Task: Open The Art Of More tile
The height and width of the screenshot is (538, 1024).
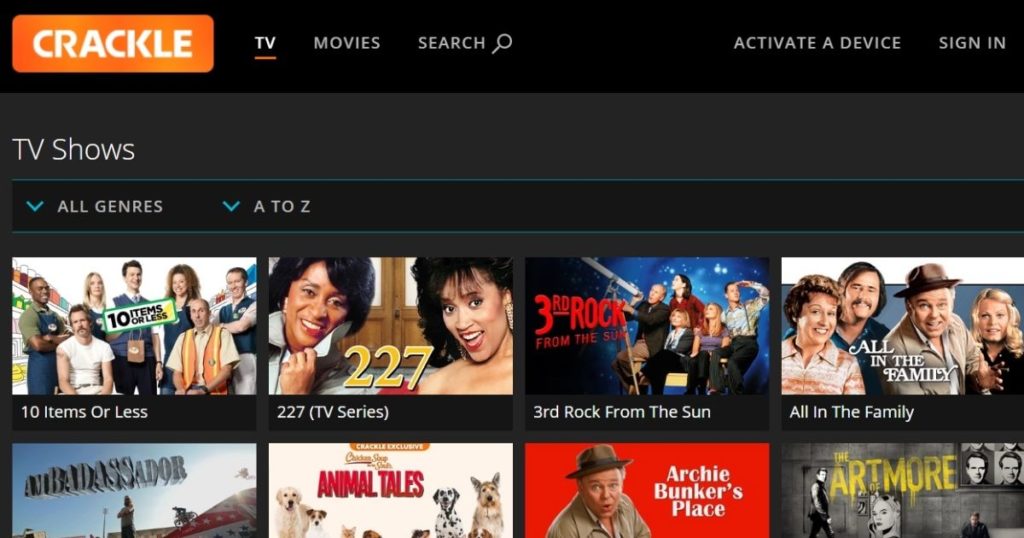Action: [902, 491]
